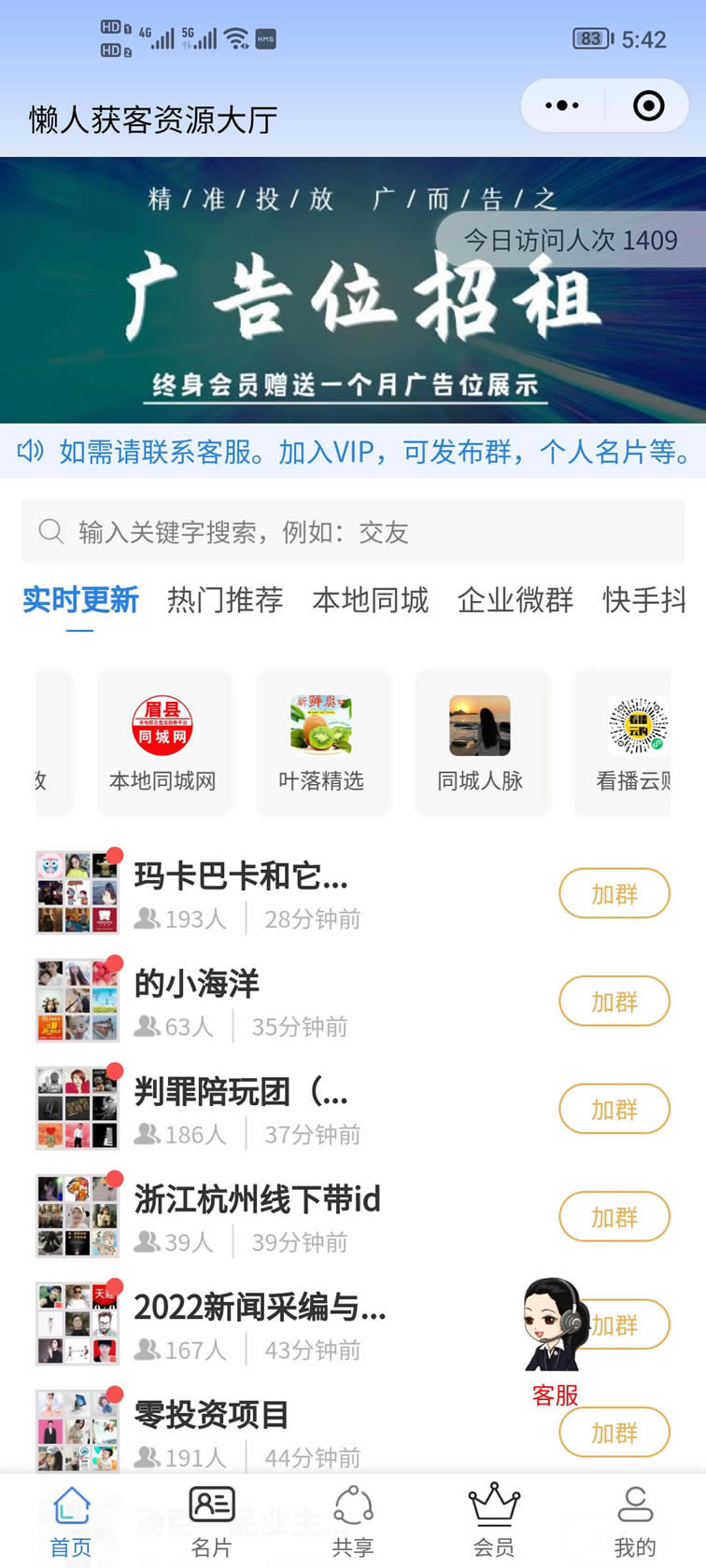Open the 广告位招租 banner
Viewport: 706px width, 1568px height.
pos(353,290)
